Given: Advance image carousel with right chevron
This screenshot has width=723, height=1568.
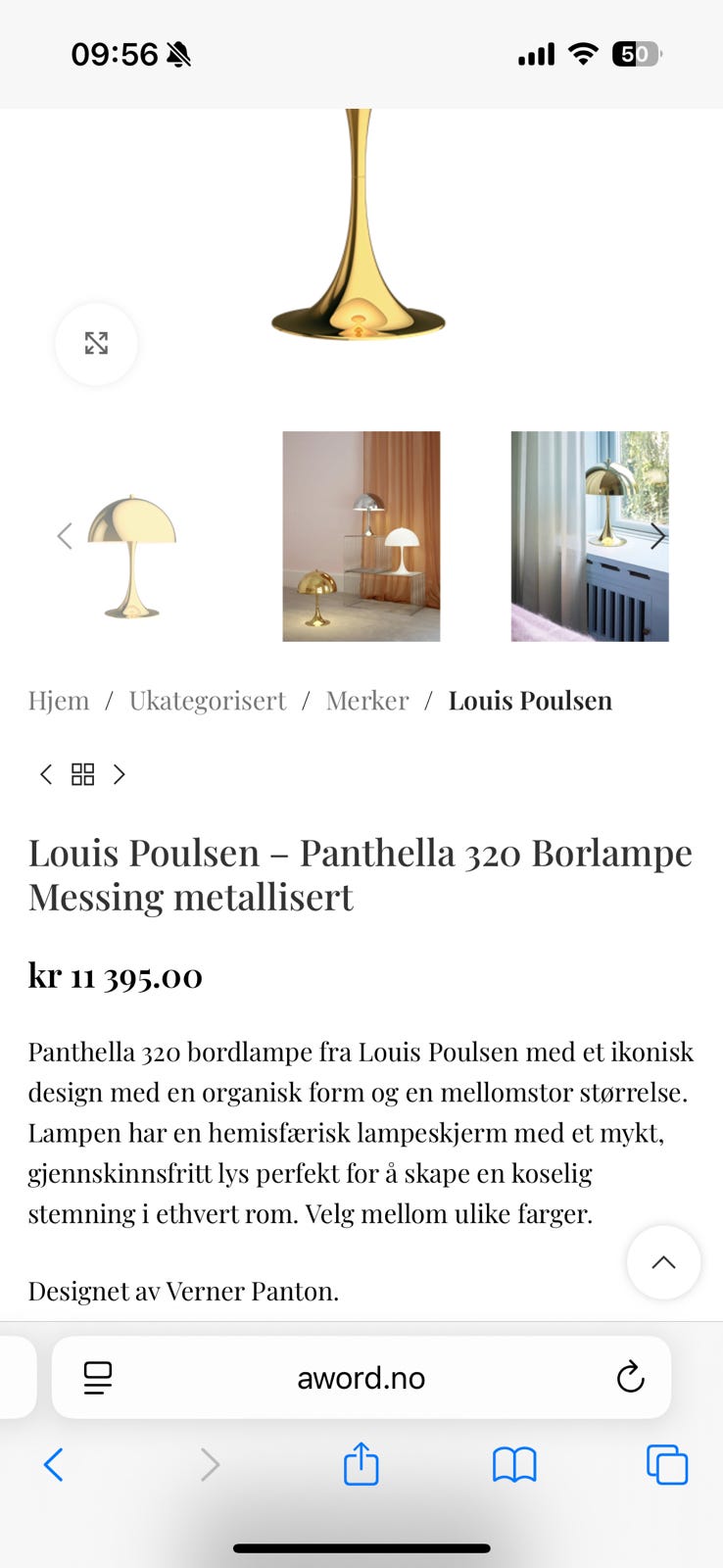Looking at the screenshot, I should pyautogui.click(x=656, y=536).
